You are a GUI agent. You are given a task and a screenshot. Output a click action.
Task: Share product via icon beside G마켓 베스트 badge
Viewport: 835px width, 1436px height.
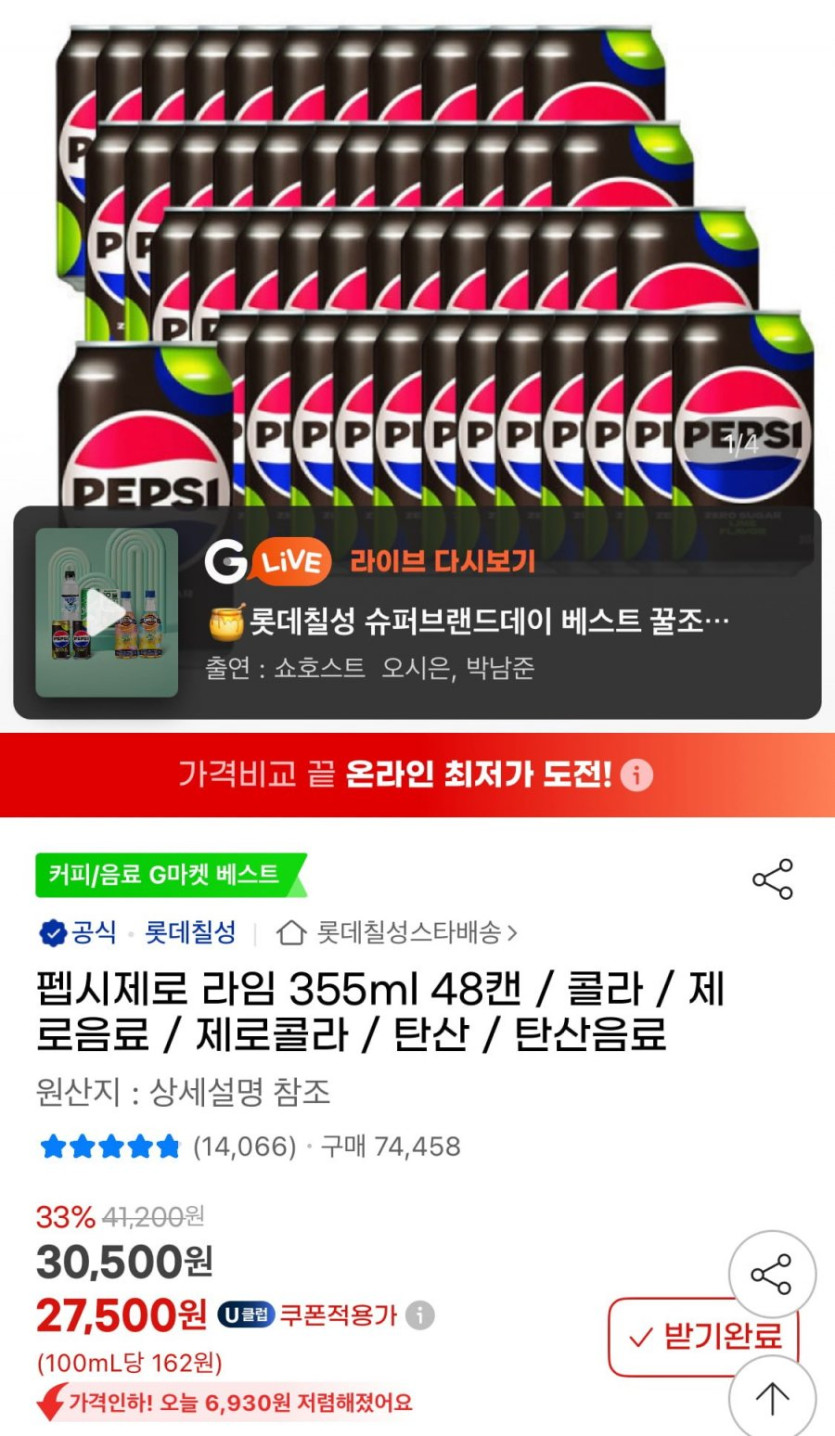click(x=772, y=879)
